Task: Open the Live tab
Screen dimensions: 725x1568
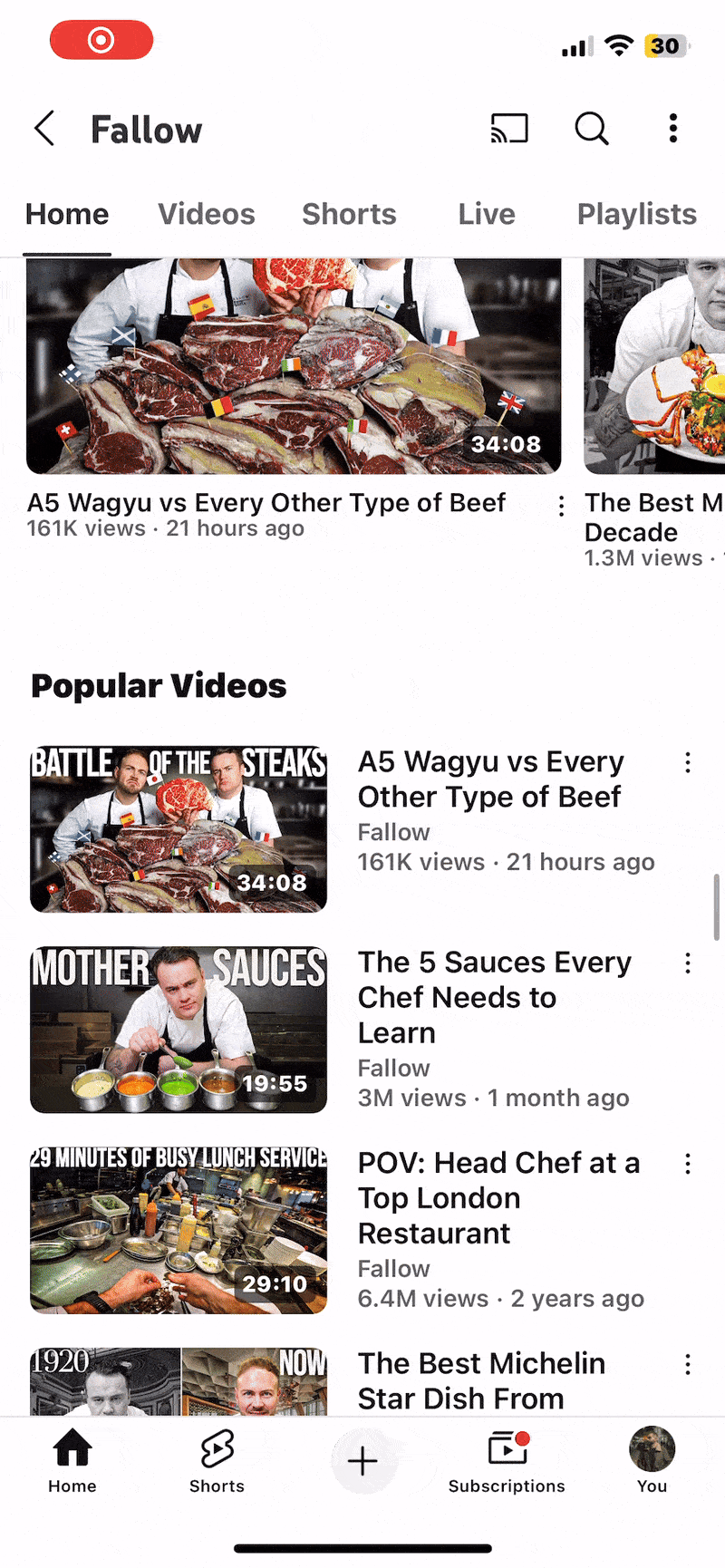Action: pos(487,214)
